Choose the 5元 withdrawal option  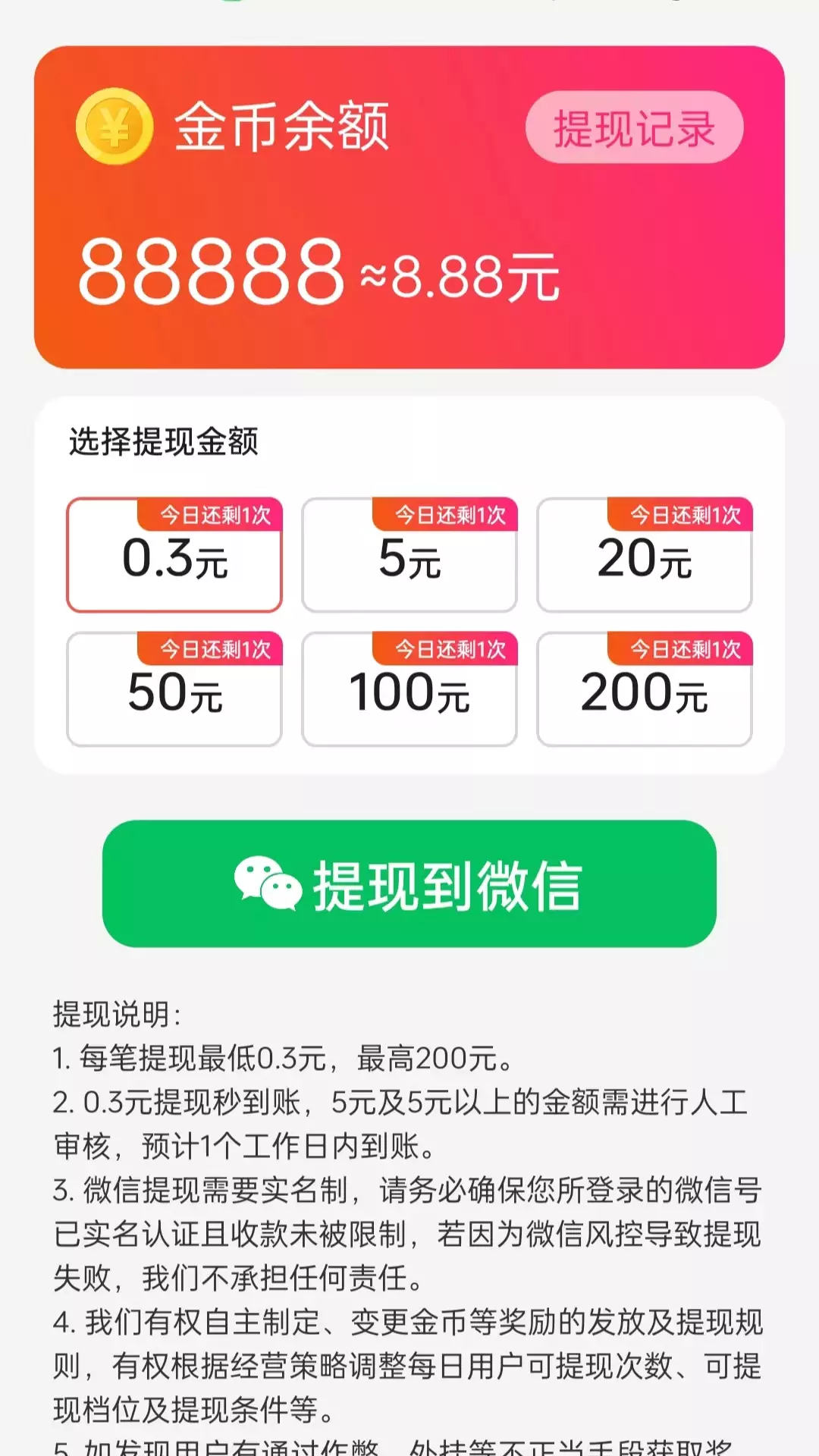(x=409, y=554)
